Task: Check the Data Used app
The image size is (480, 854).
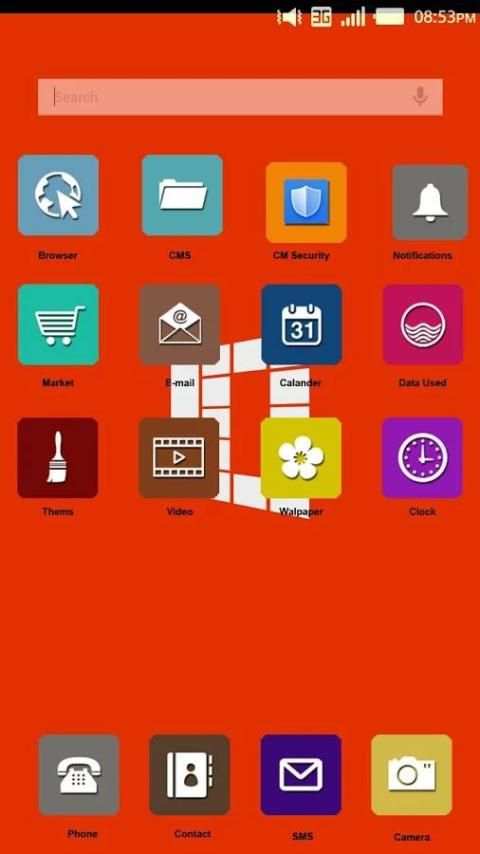Action: 423,324
